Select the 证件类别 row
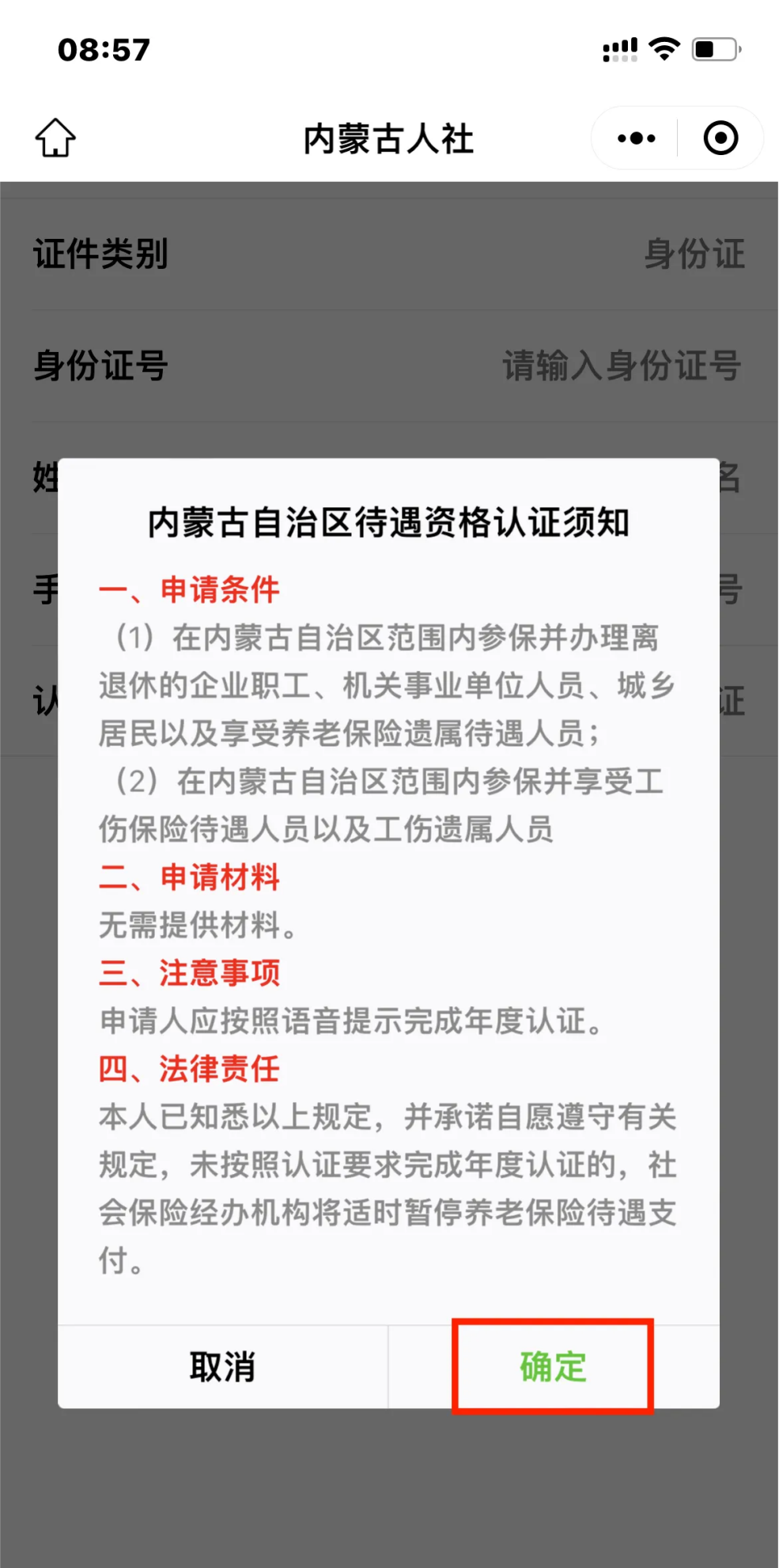The image size is (779, 1568). point(389,254)
